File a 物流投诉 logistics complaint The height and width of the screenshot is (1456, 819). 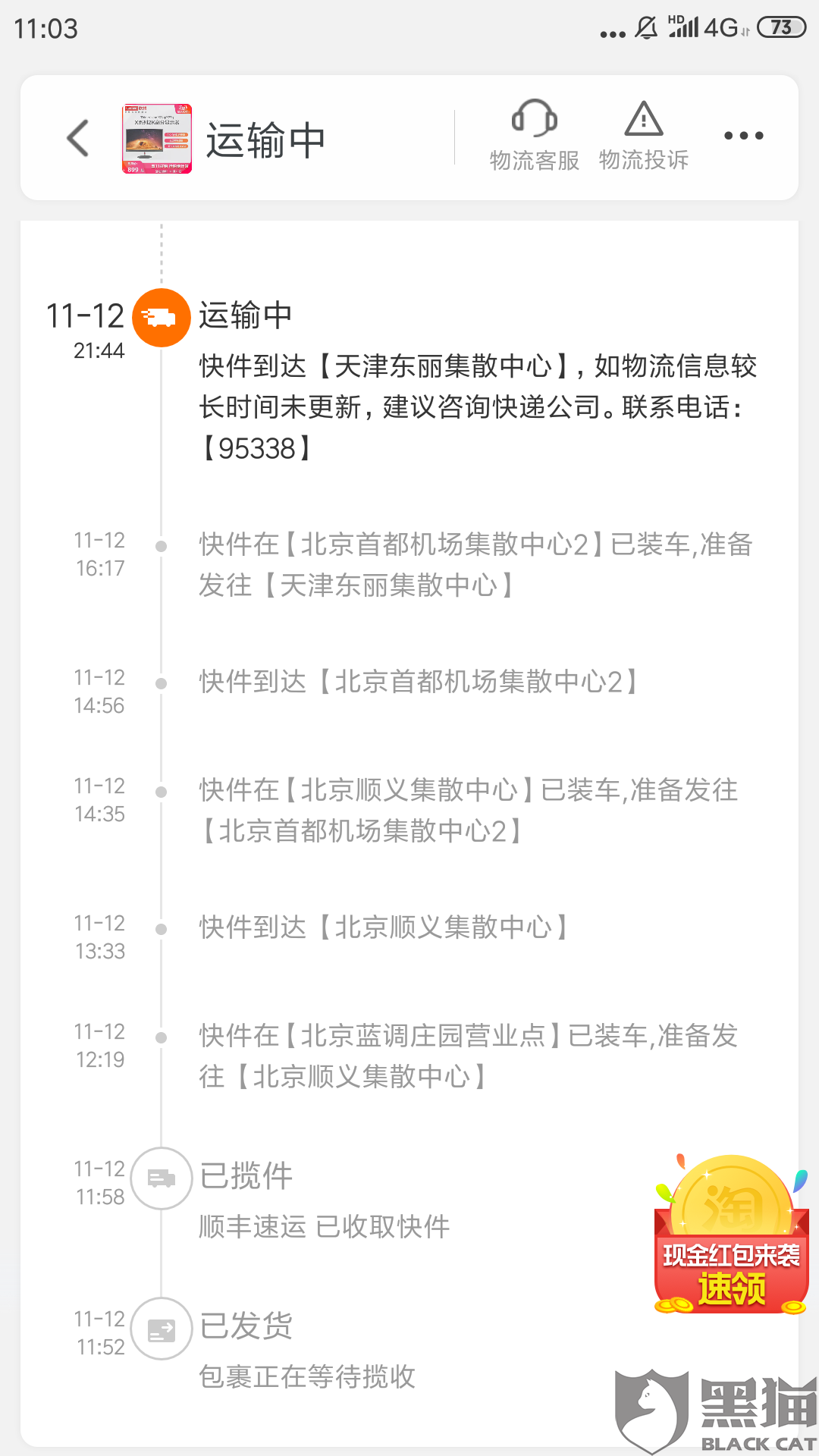tap(644, 136)
